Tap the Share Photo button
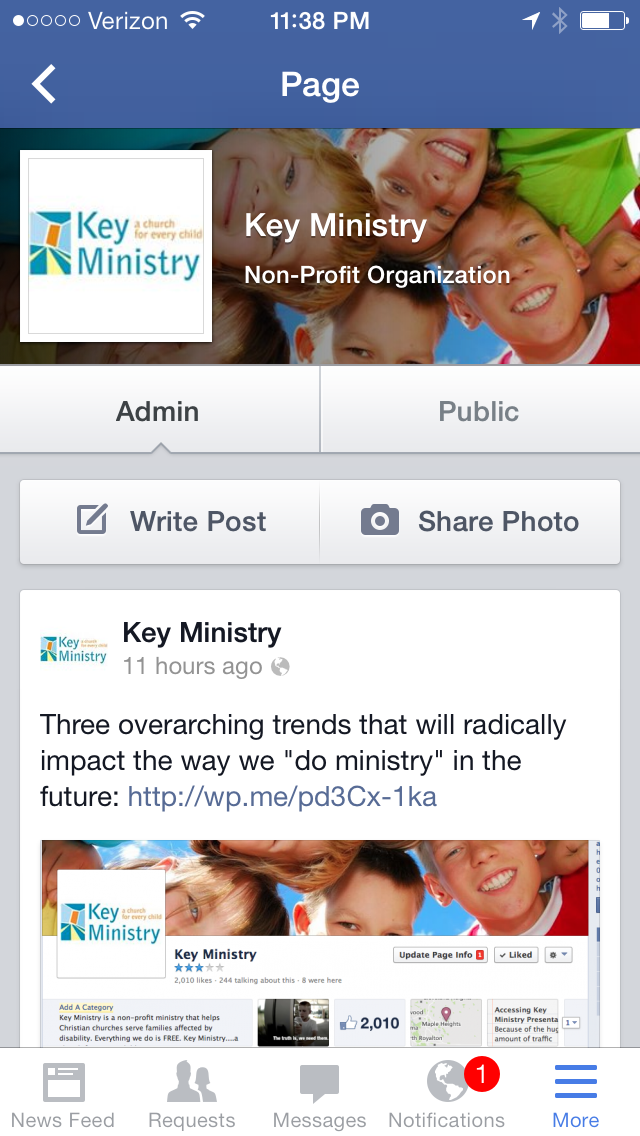The height and width of the screenshot is (1136, 640). (x=470, y=521)
